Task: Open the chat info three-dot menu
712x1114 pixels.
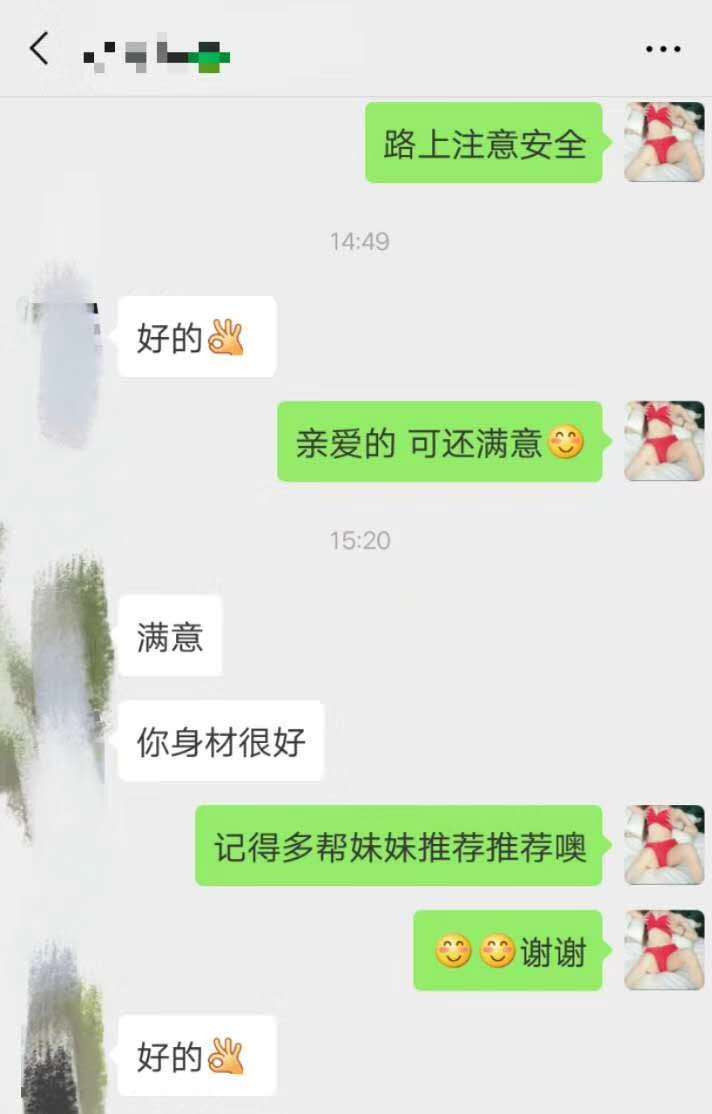Action: tap(662, 48)
